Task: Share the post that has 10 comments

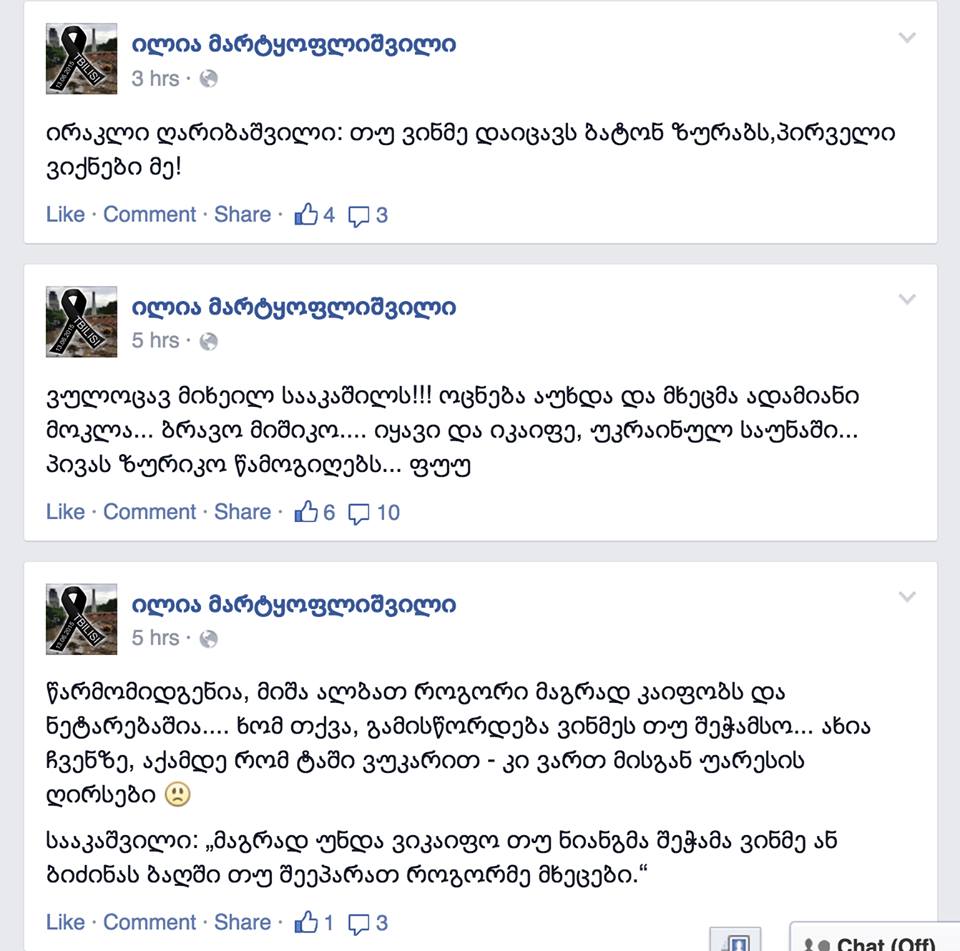Action: pos(242,512)
